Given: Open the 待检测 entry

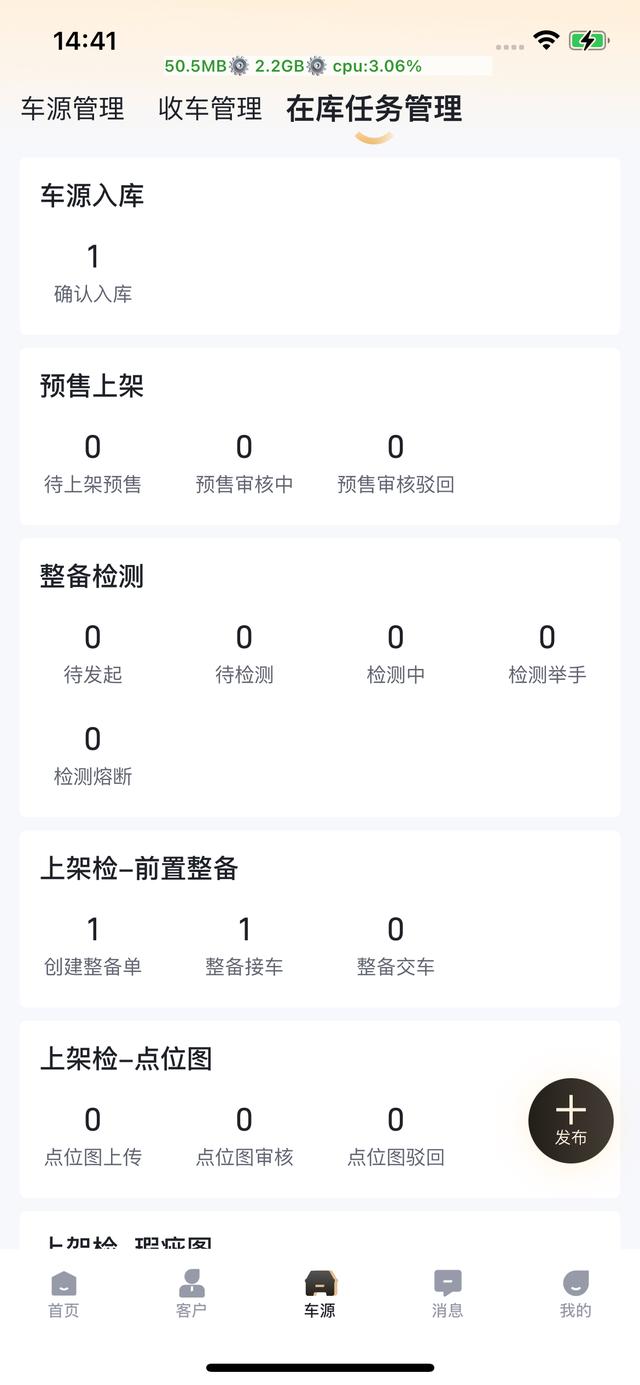Looking at the screenshot, I should click(x=244, y=654).
